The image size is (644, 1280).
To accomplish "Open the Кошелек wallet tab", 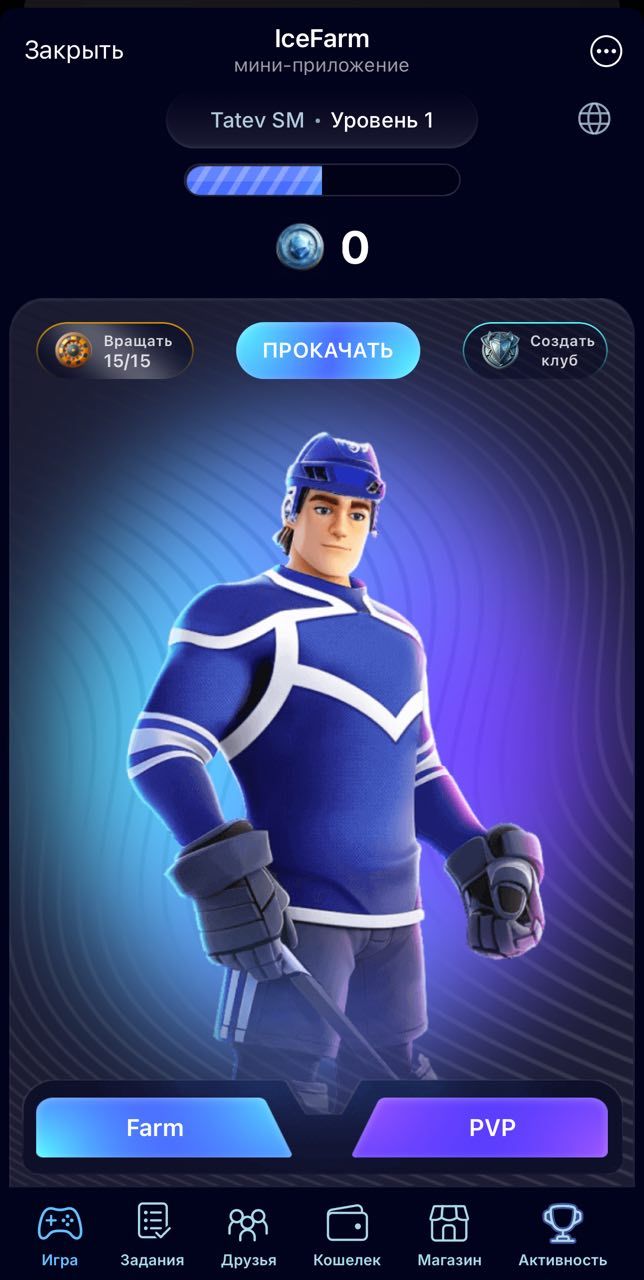I will [347, 1235].
